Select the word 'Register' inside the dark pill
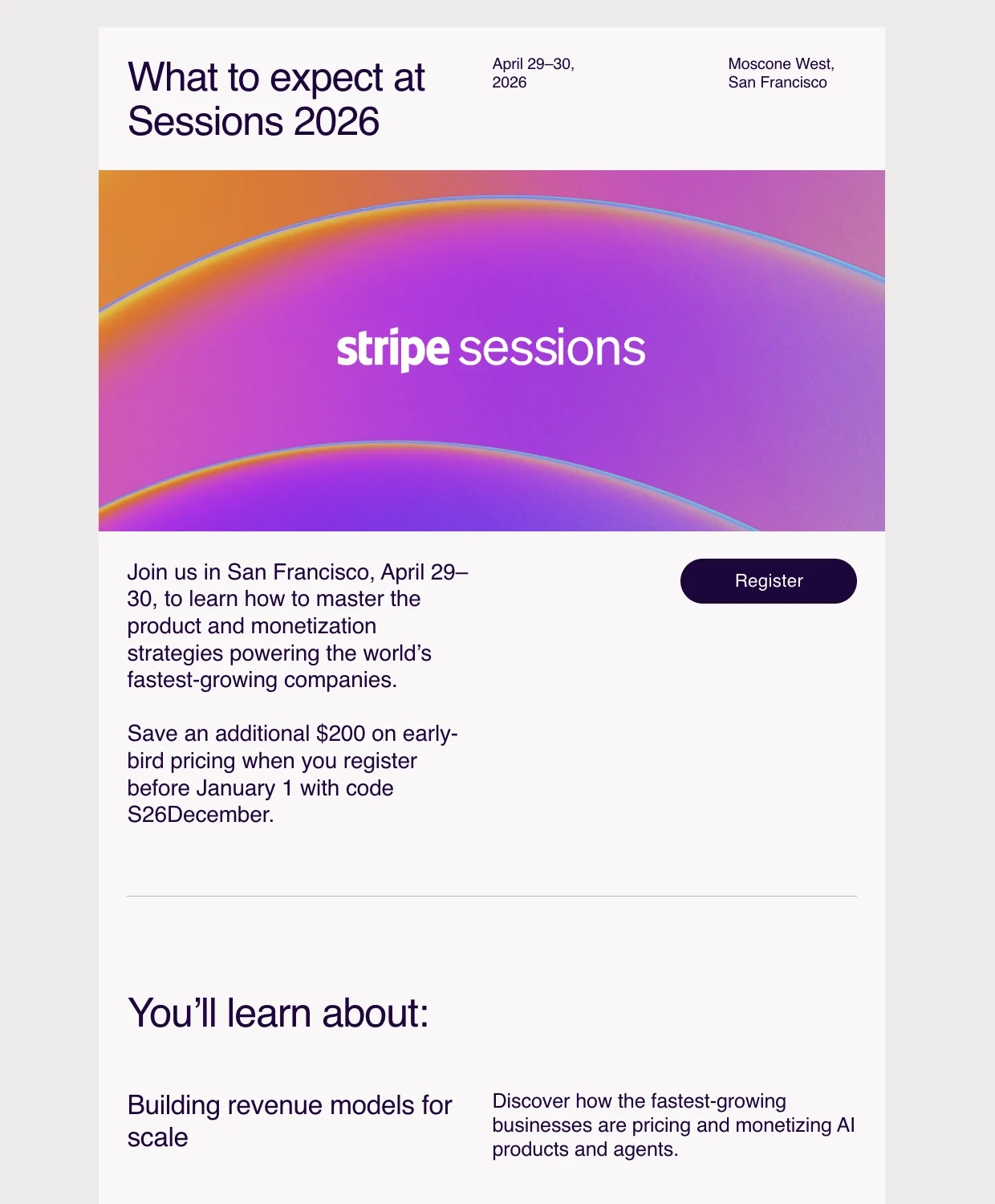 [x=767, y=580]
